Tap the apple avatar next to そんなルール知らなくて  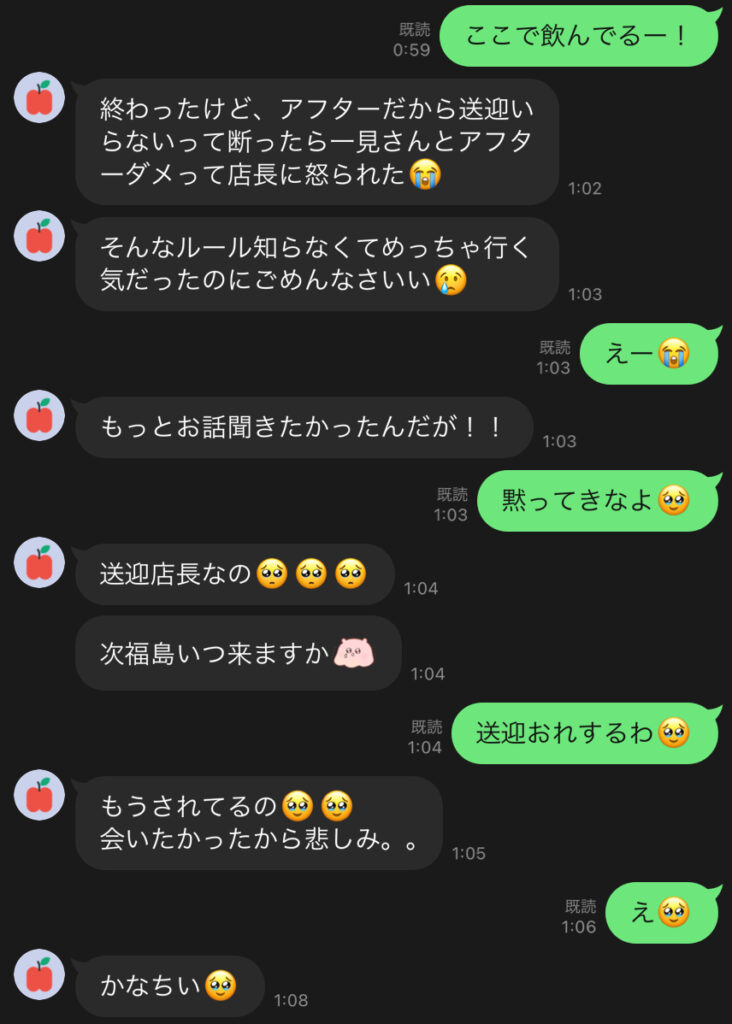pyautogui.click(x=39, y=237)
